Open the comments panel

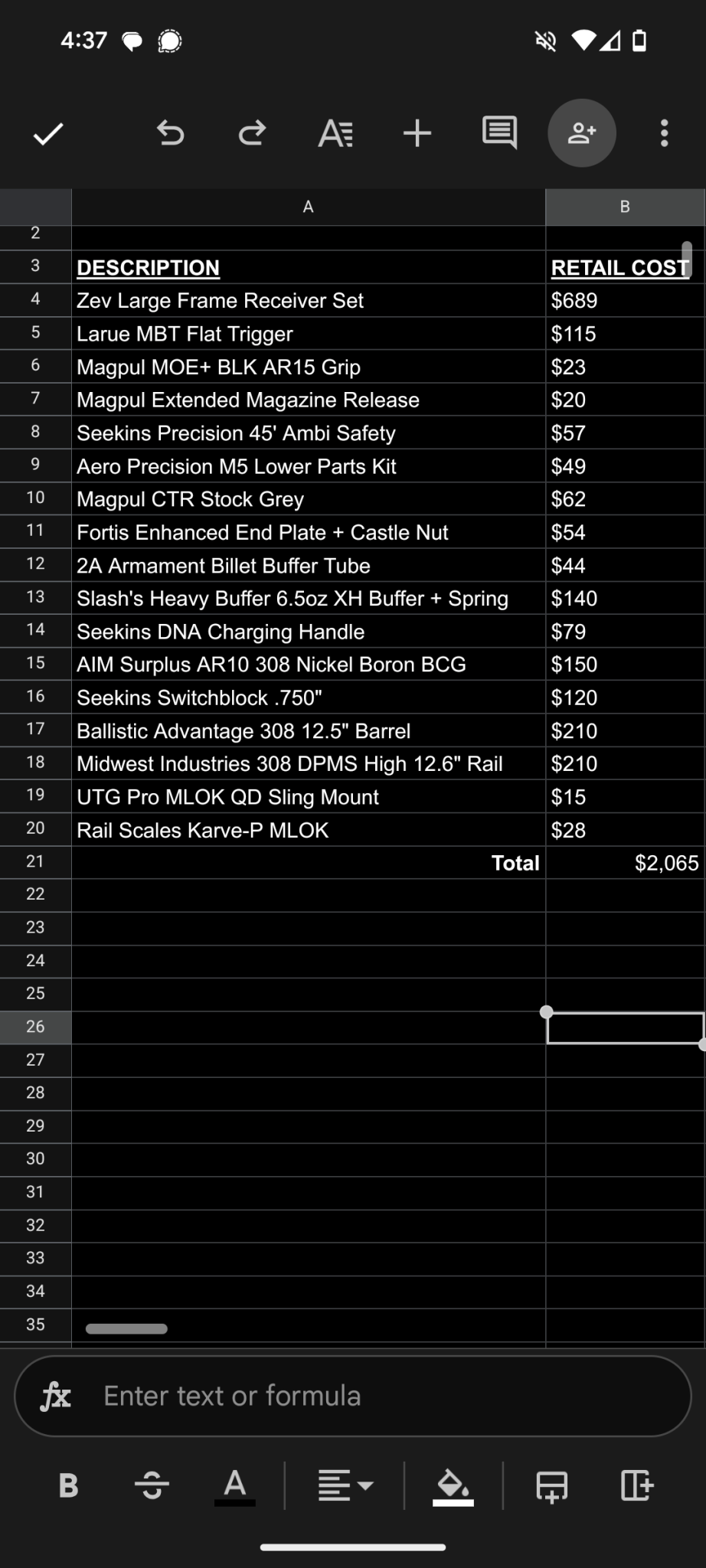click(x=499, y=133)
